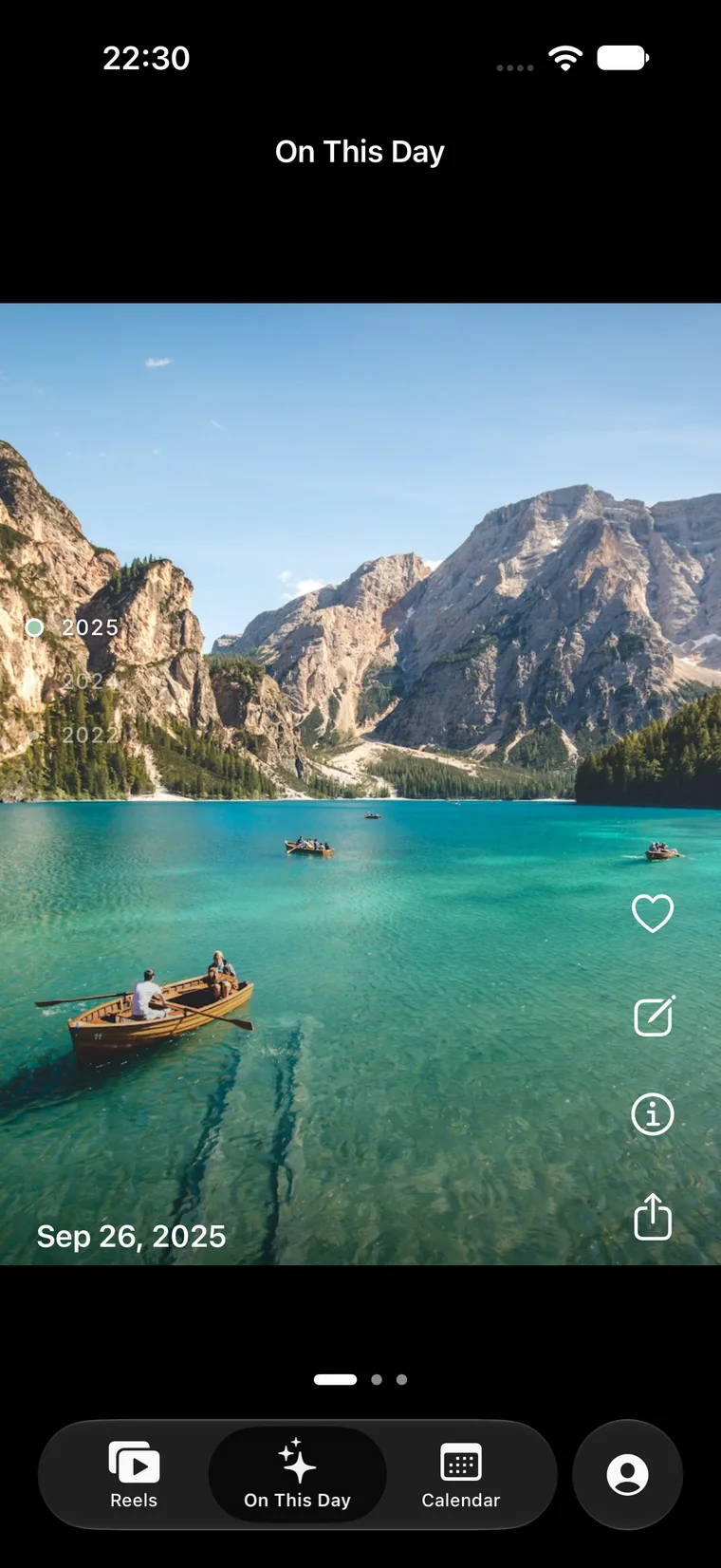Like this memory with the heart icon

click(653, 913)
